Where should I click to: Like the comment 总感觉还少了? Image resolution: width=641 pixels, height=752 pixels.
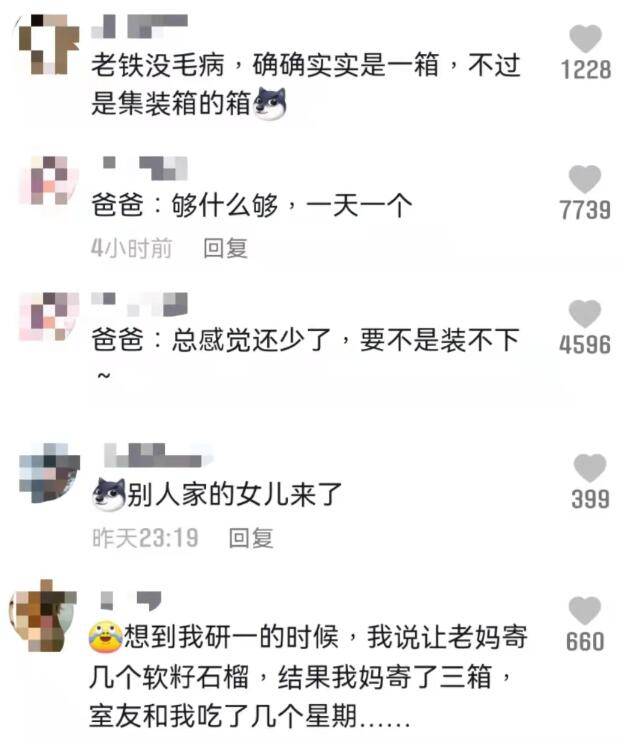(x=586, y=314)
